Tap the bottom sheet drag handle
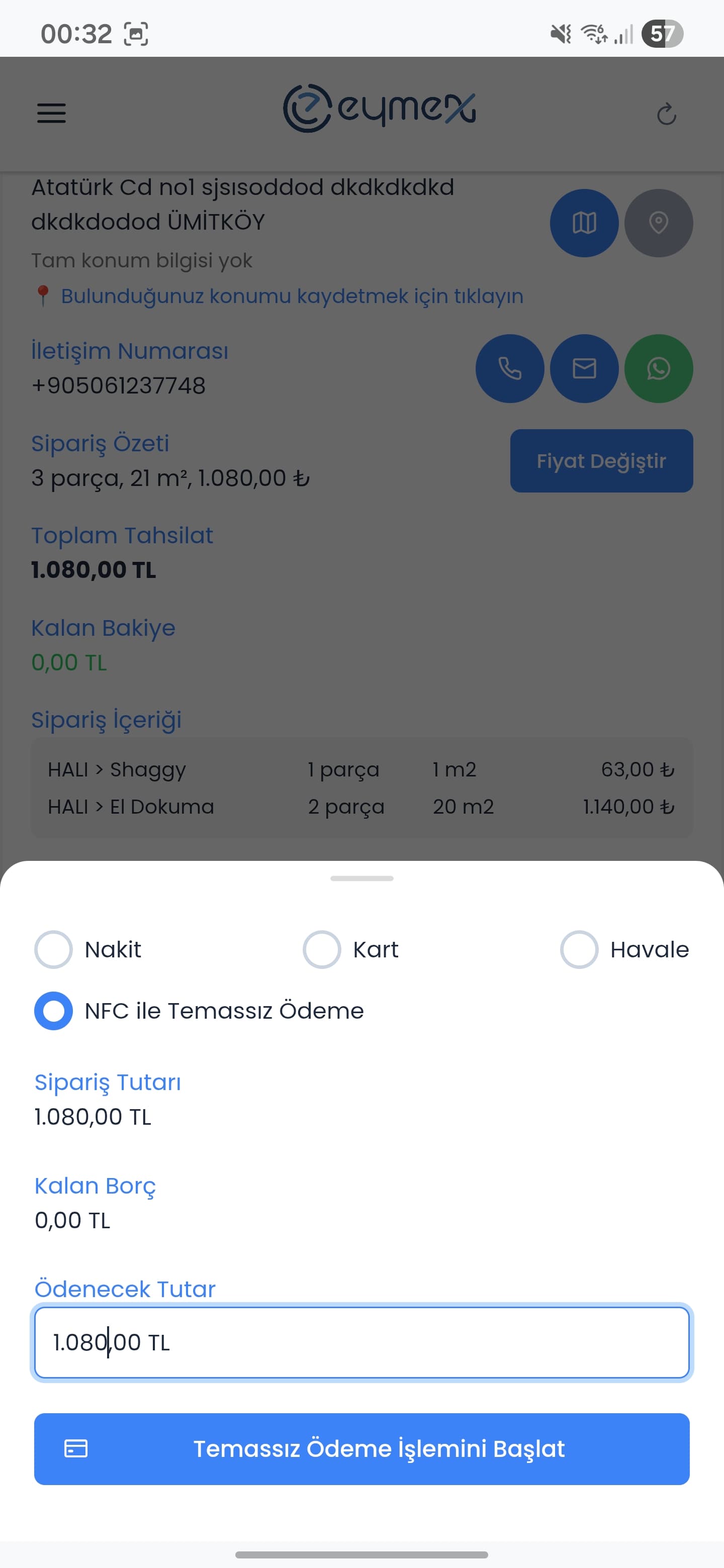The height and width of the screenshot is (1568, 724). [361, 878]
